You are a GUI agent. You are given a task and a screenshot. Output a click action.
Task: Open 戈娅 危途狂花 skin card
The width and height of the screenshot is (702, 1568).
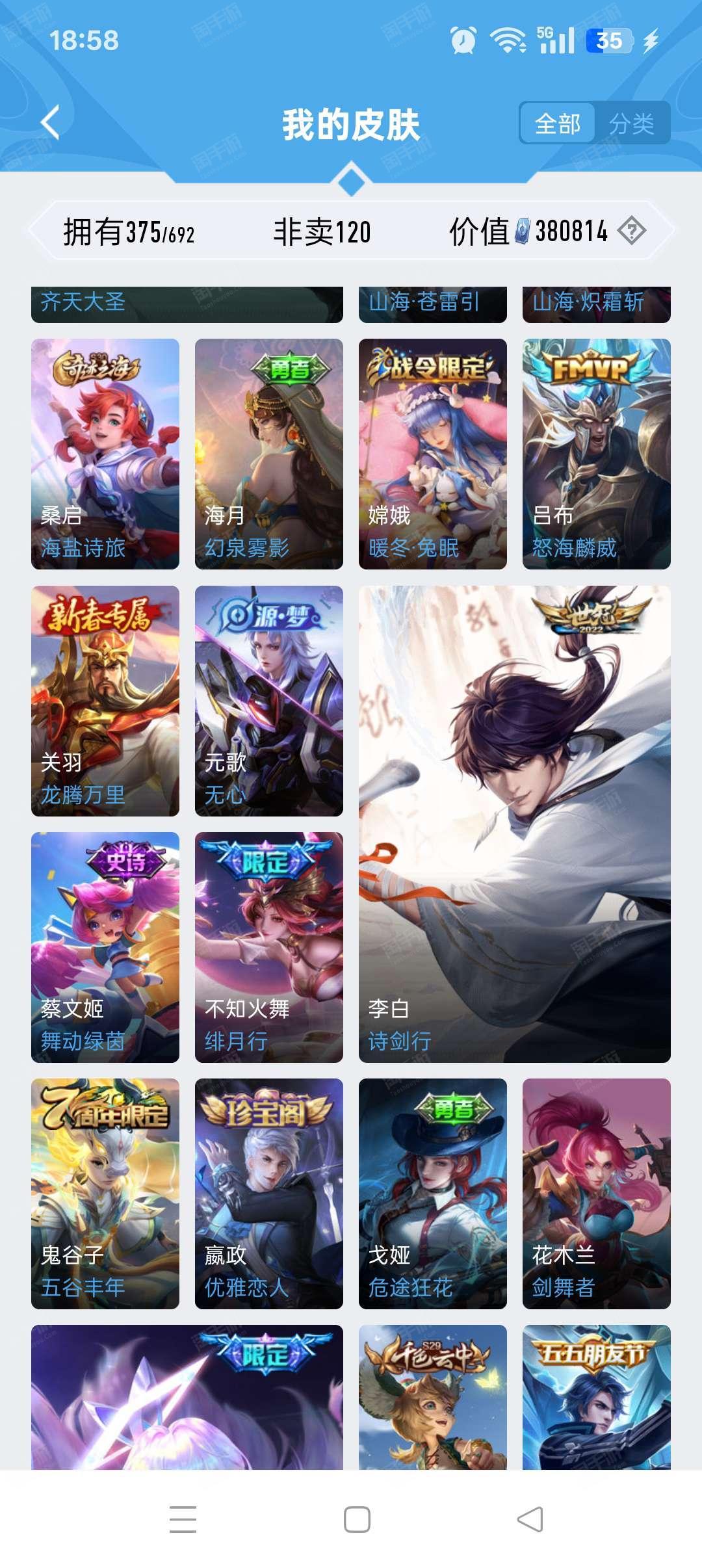click(433, 1194)
